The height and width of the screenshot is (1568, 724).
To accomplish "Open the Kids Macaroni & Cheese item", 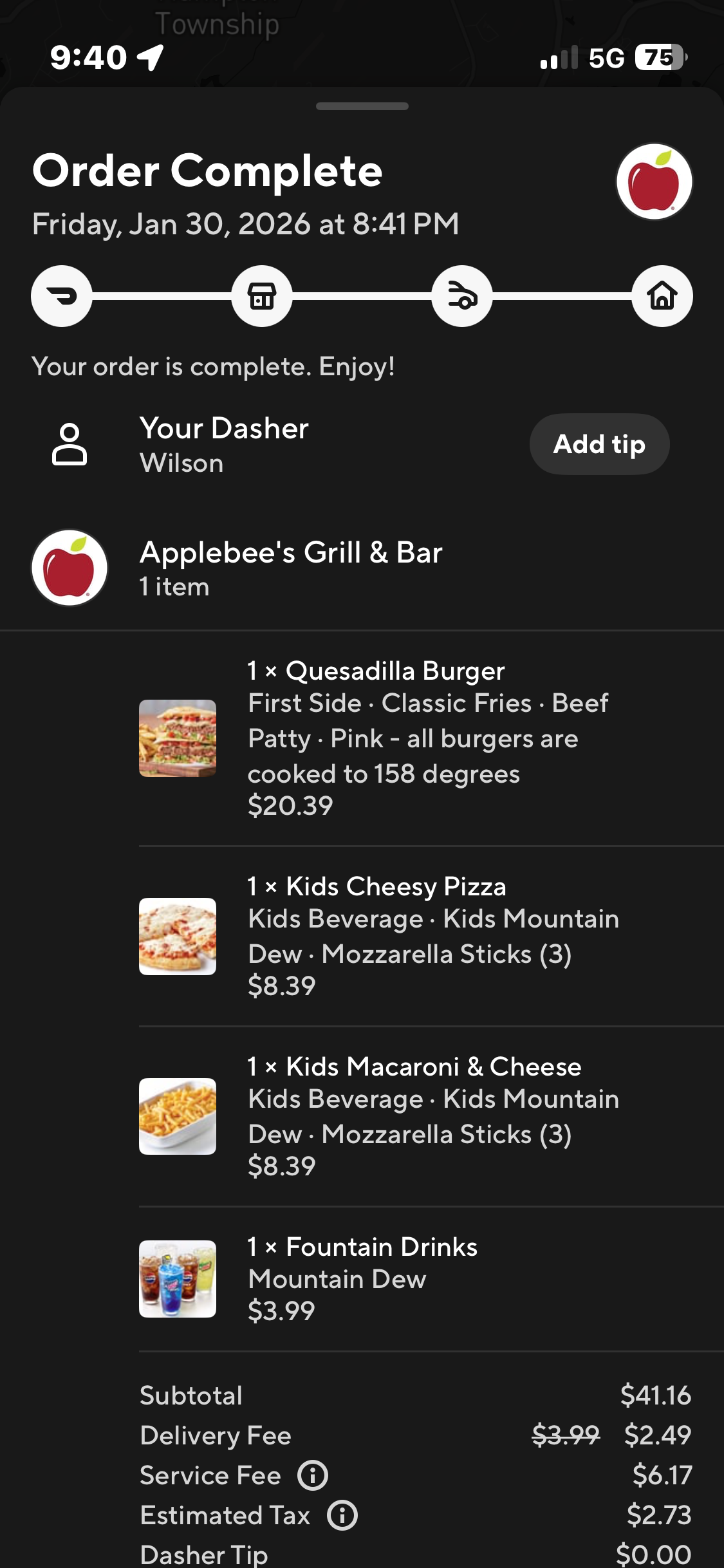I will pos(433,1067).
